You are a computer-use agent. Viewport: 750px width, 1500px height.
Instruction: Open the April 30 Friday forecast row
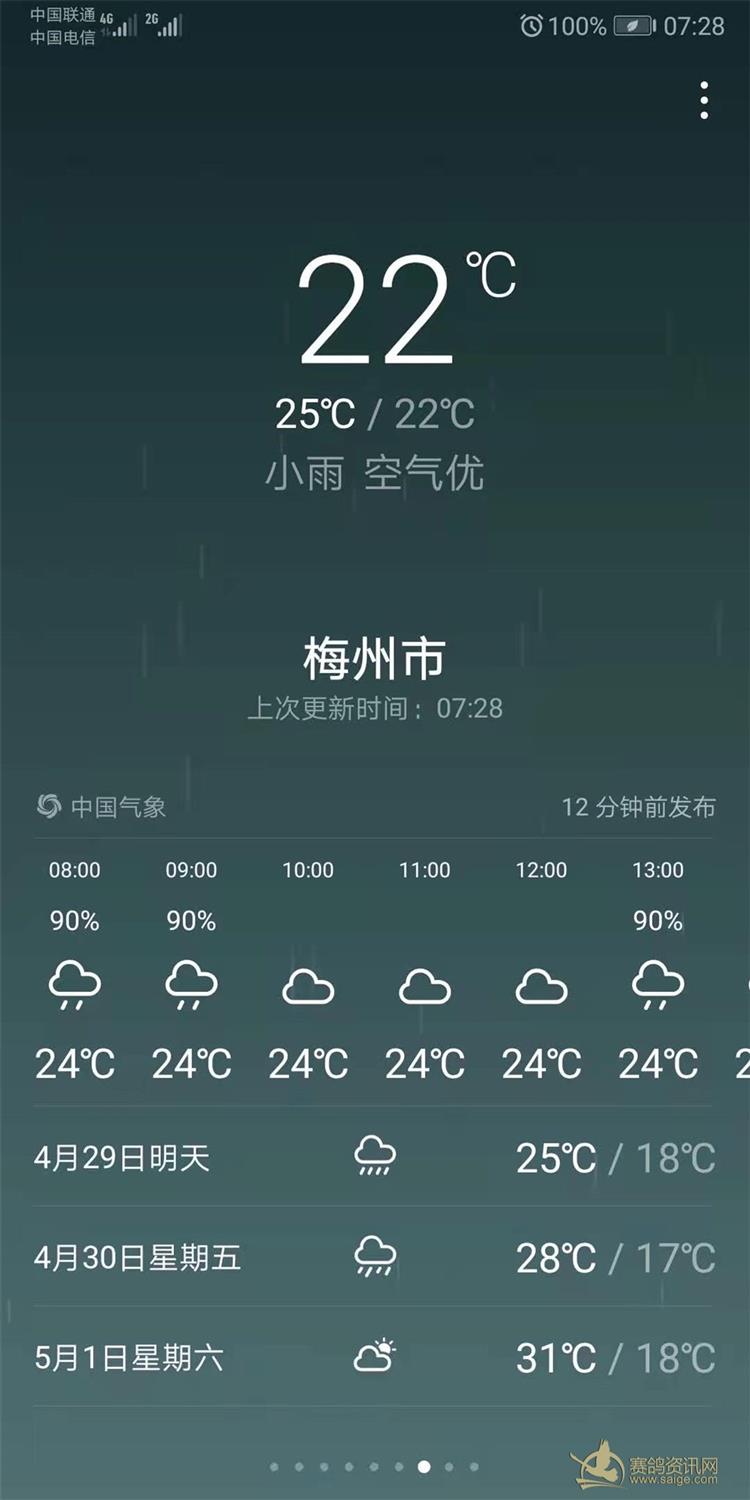[375, 1256]
